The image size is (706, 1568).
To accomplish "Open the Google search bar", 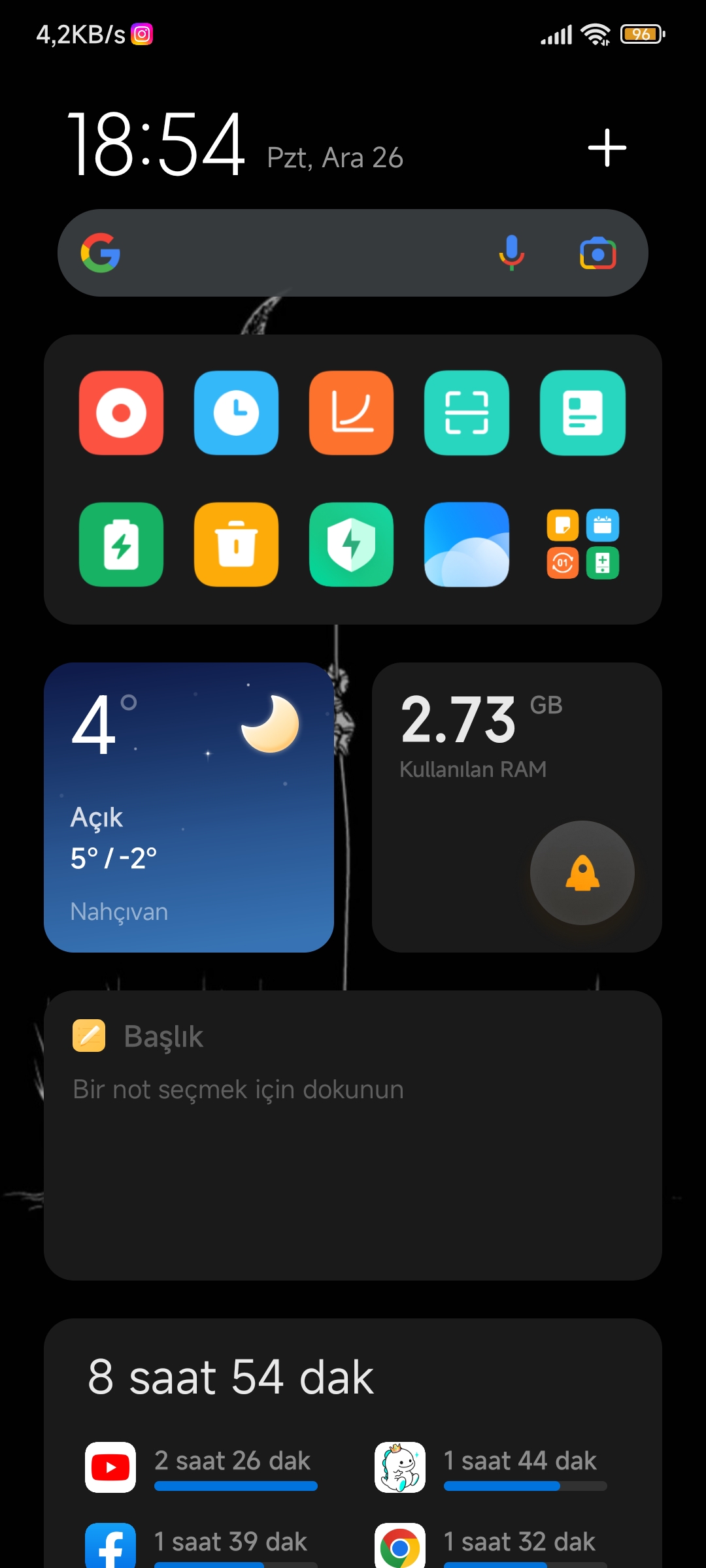I will [353, 253].
